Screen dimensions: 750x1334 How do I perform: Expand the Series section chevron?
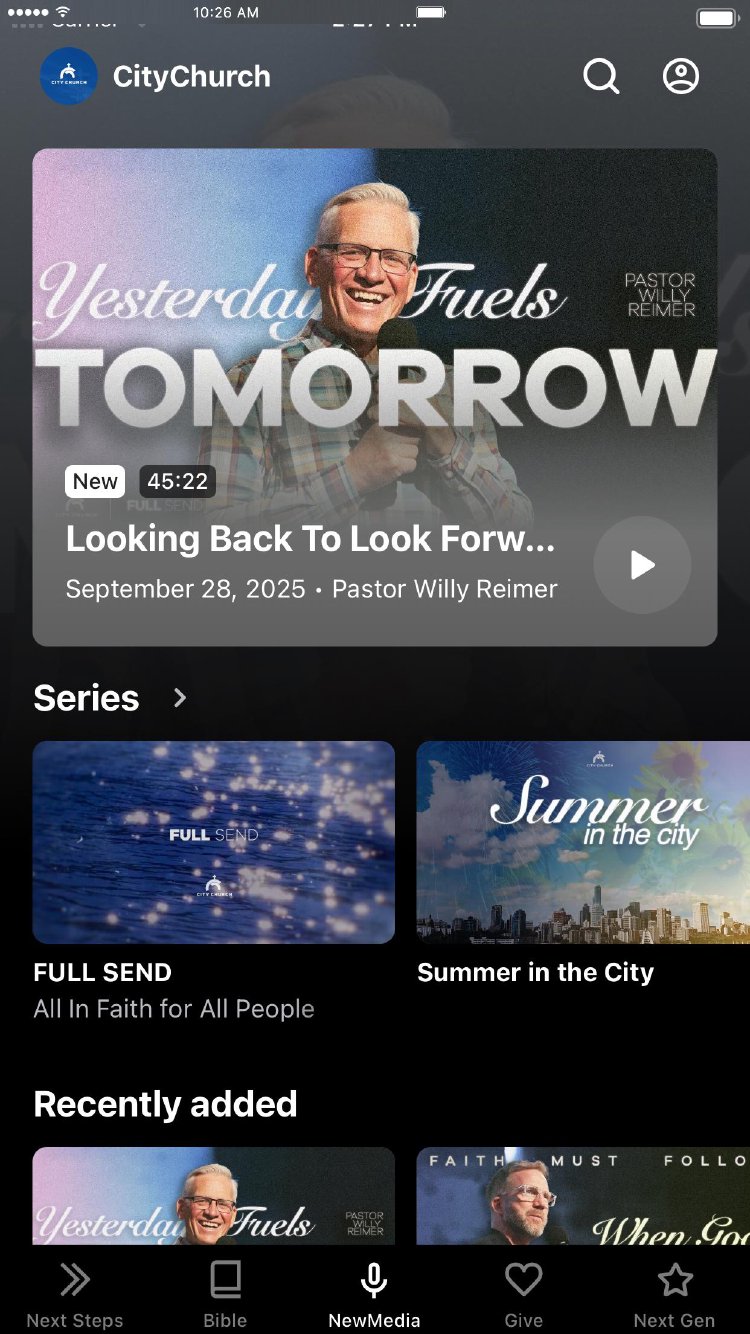[180, 698]
